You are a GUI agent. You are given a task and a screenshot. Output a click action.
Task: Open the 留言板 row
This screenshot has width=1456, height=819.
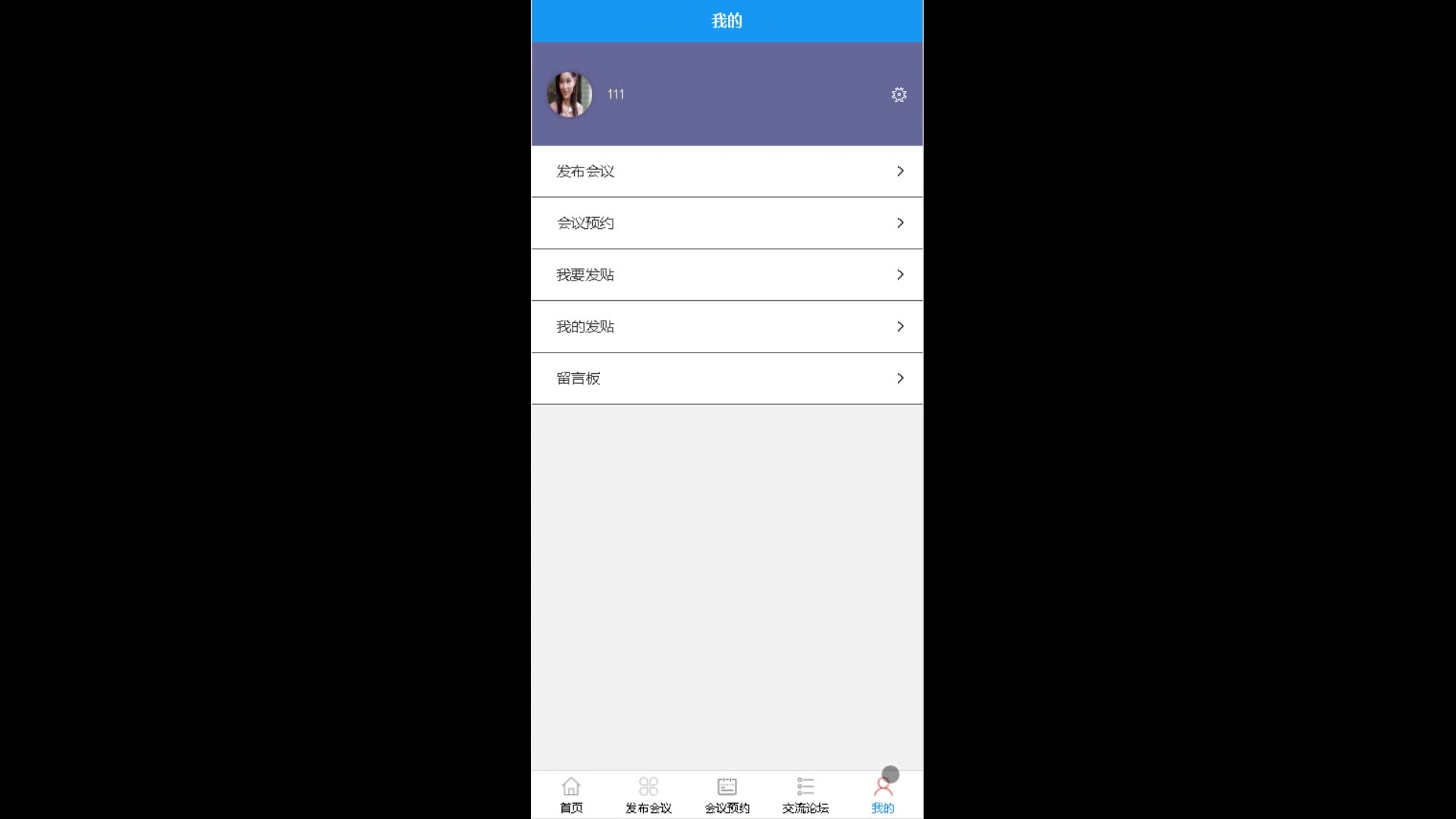(726, 378)
